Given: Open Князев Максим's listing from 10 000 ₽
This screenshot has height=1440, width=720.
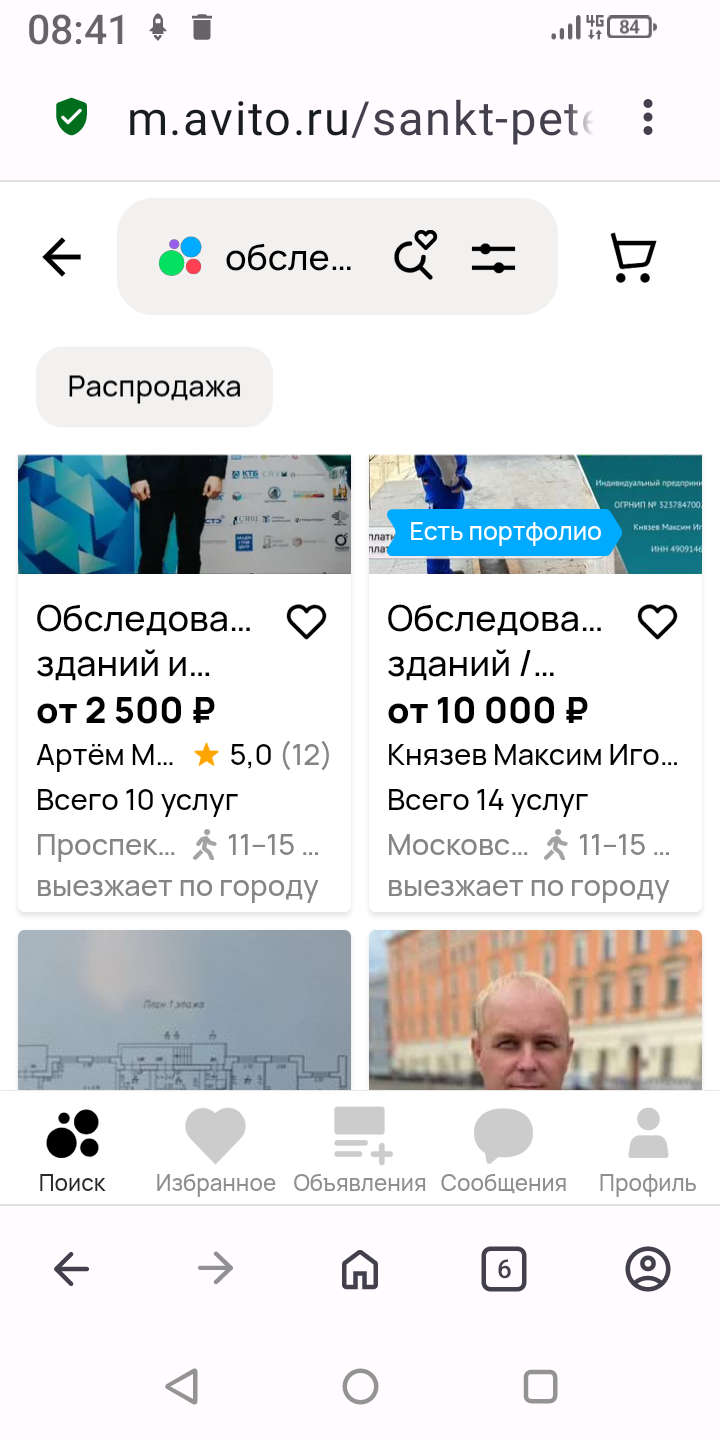Looking at the screenshot, I should click(x=494, y=641).
